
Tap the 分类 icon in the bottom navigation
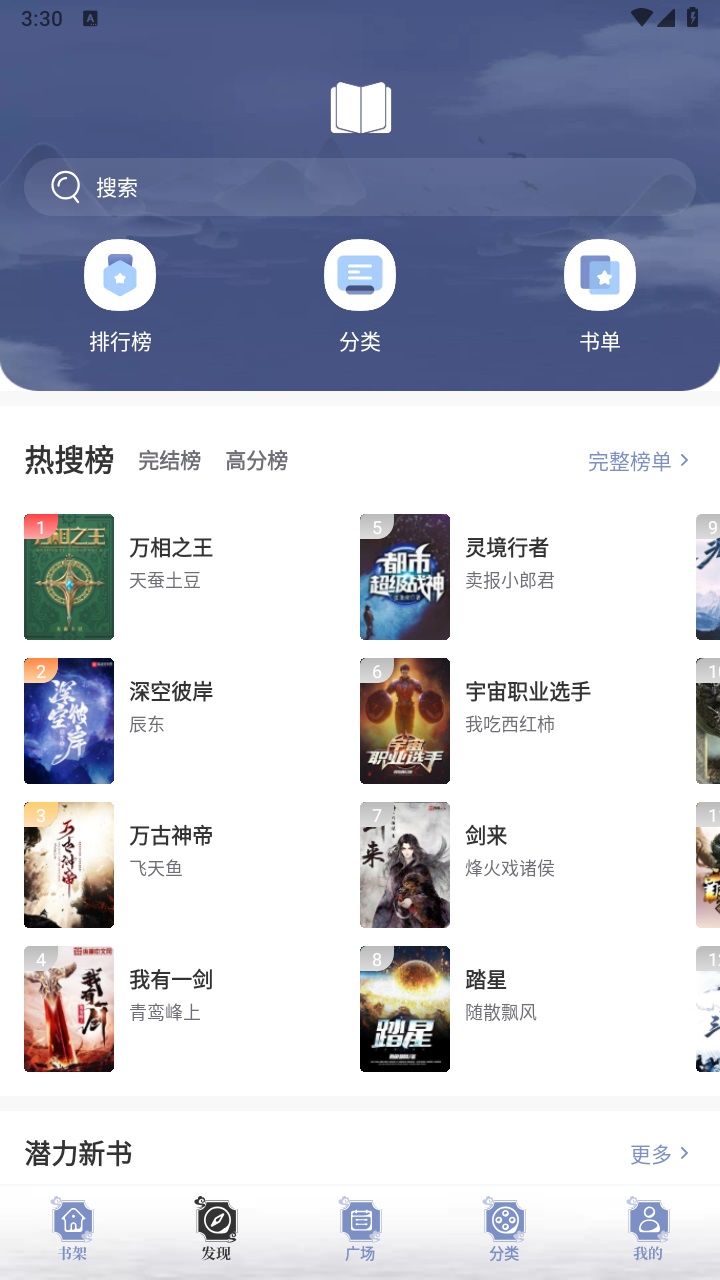tap(504, 1222)
